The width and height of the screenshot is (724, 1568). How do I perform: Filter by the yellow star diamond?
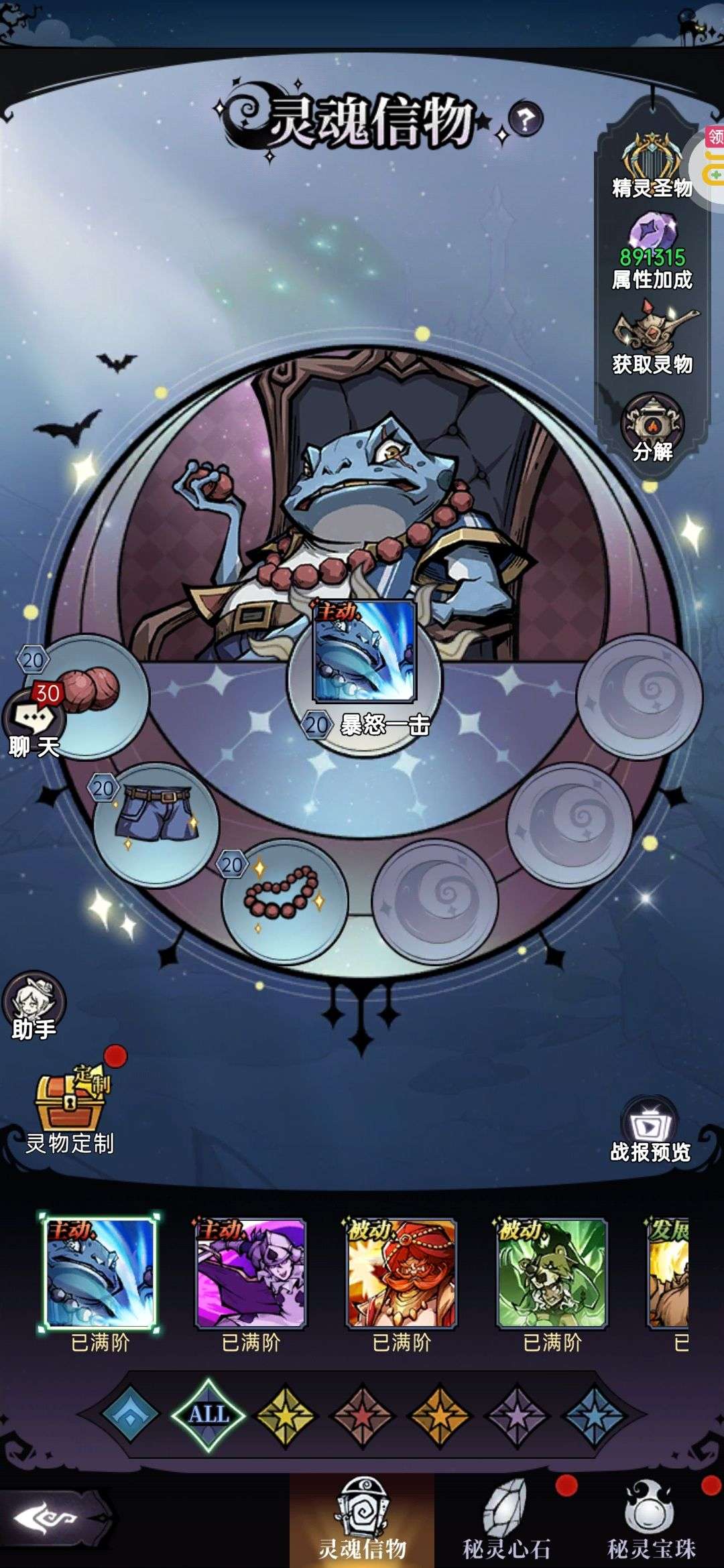point(285,1415)
